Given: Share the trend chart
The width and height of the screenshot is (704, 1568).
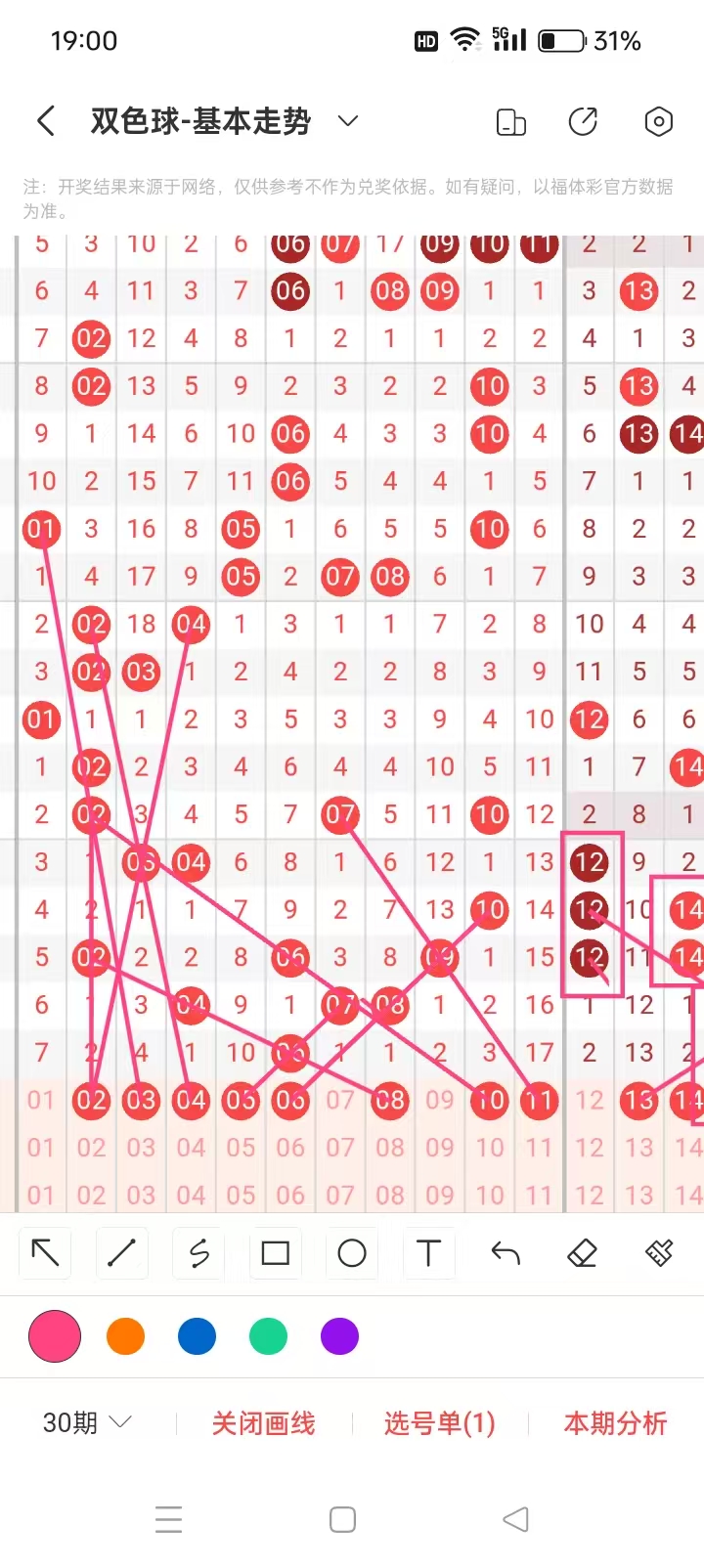Looking at the screenshot, I should [x=584, y=122].
